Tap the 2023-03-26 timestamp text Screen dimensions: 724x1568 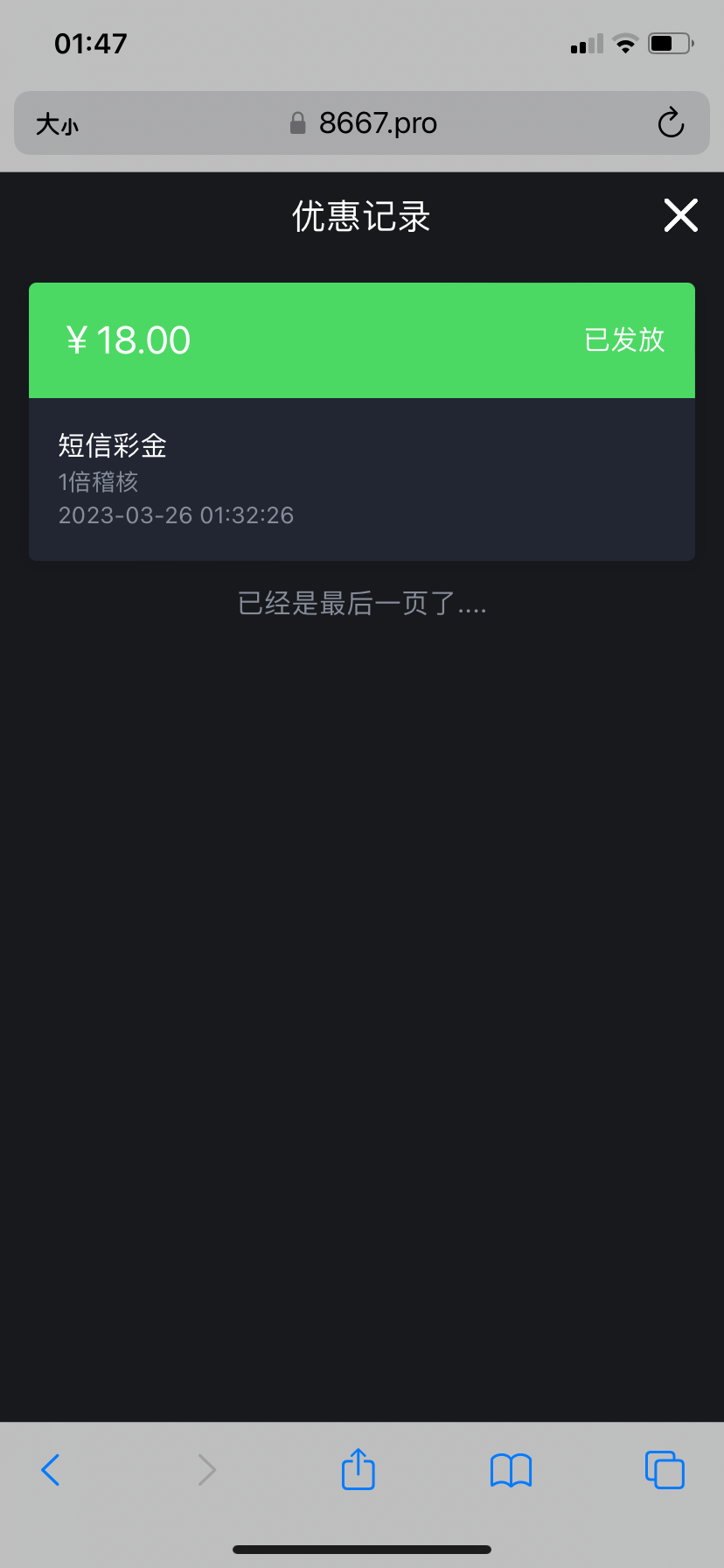176,515
